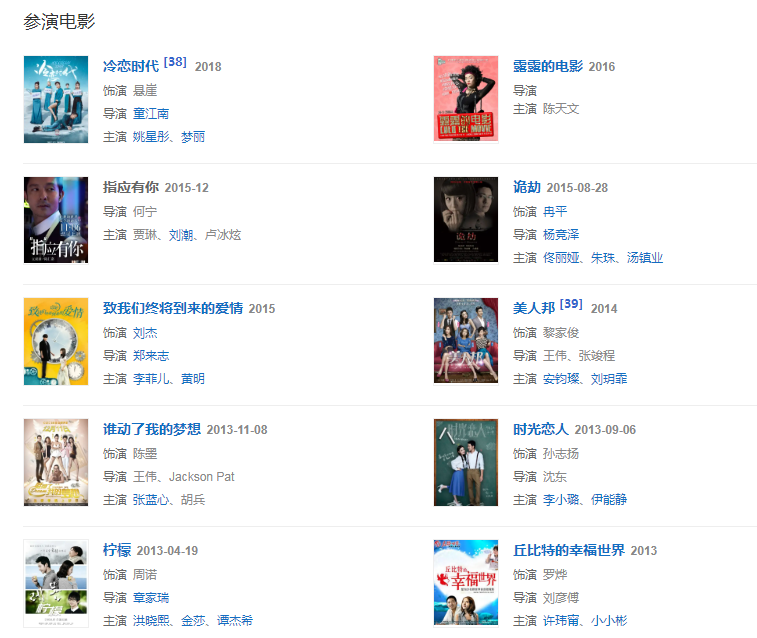Open the 时光恋人 movie link

tap(541, 429)
